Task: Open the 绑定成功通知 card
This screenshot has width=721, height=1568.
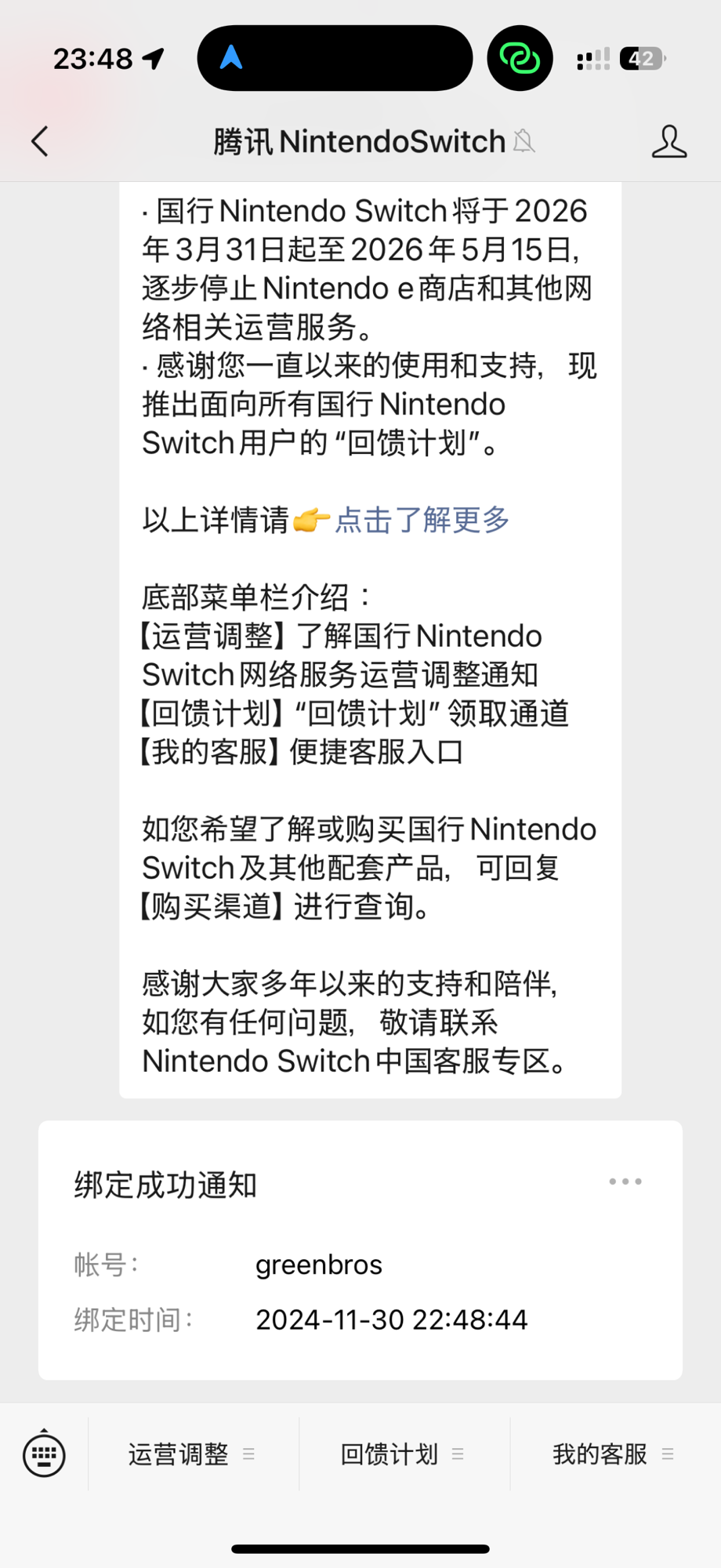Action: point(360,1250)
